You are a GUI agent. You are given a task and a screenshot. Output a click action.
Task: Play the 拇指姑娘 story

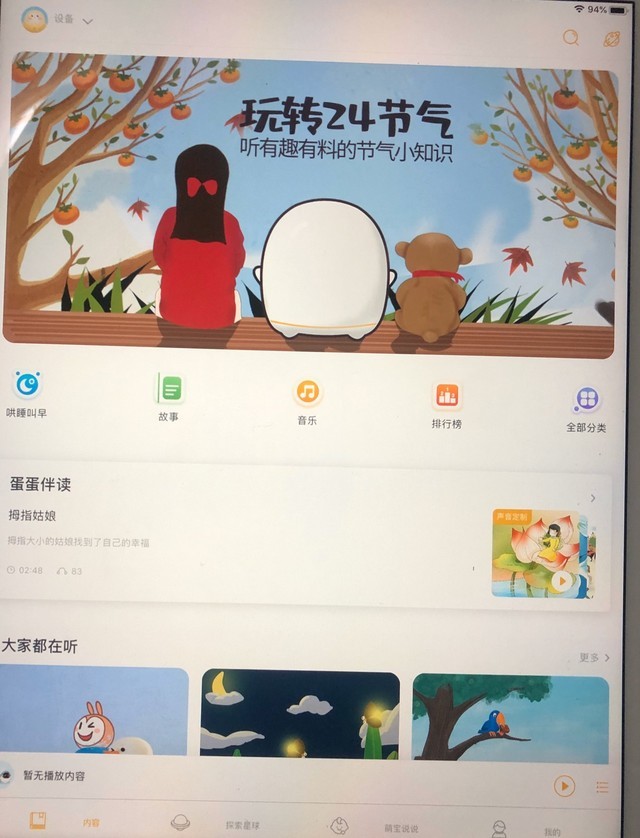click(x=562, y=580)
